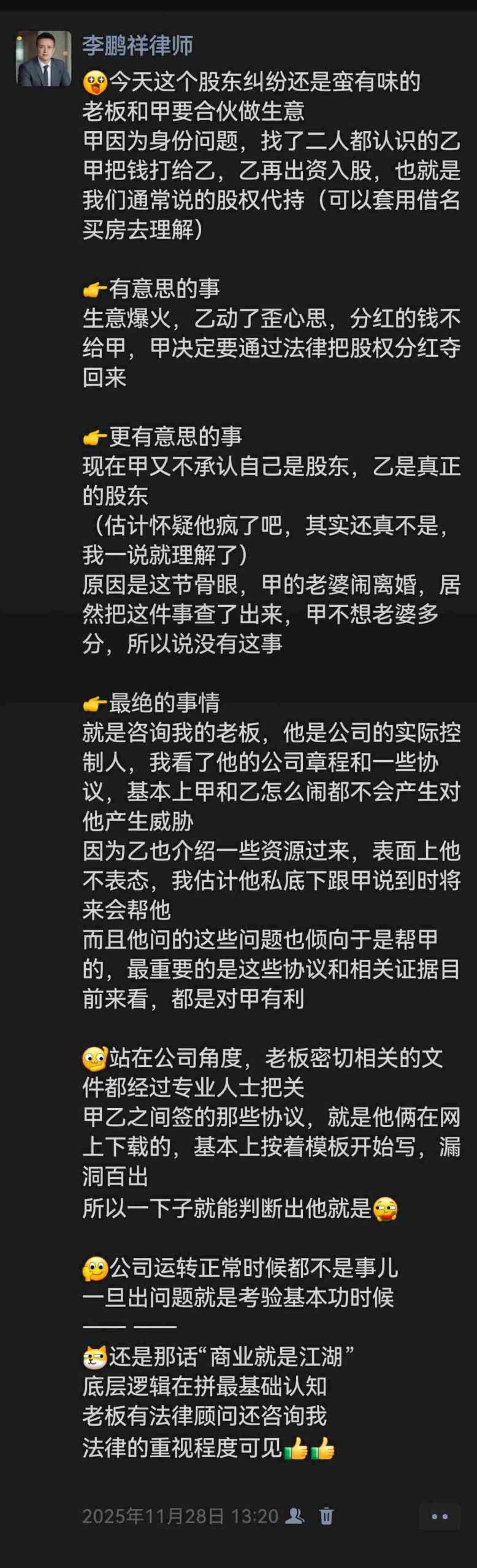Open 李鹏祥律师's profile photo
This screenshot has width=477, height=1568.
pos(44,59)
